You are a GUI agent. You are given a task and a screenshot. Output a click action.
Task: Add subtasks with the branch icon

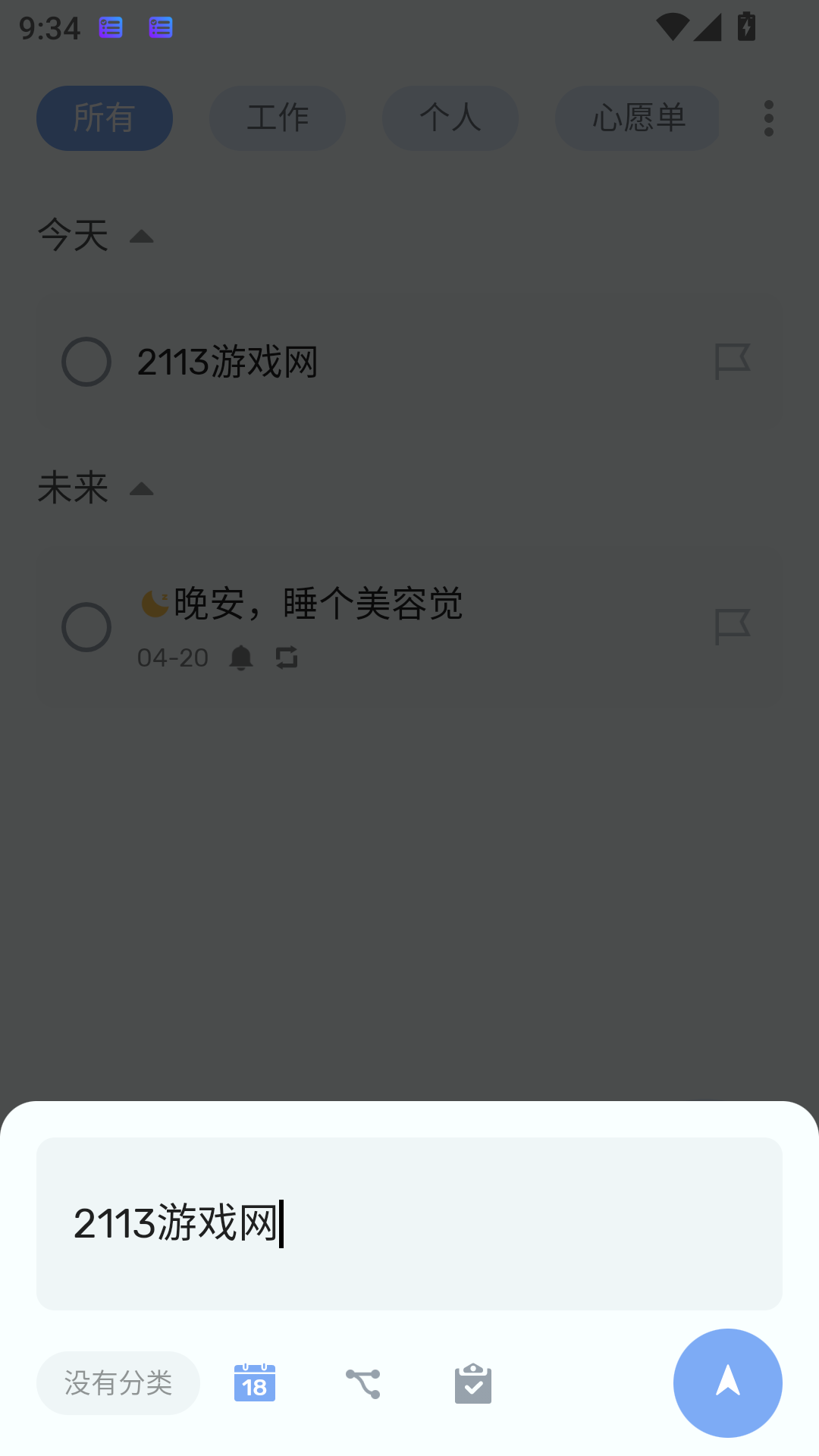pyautogui.click(x=363, y=1383)
